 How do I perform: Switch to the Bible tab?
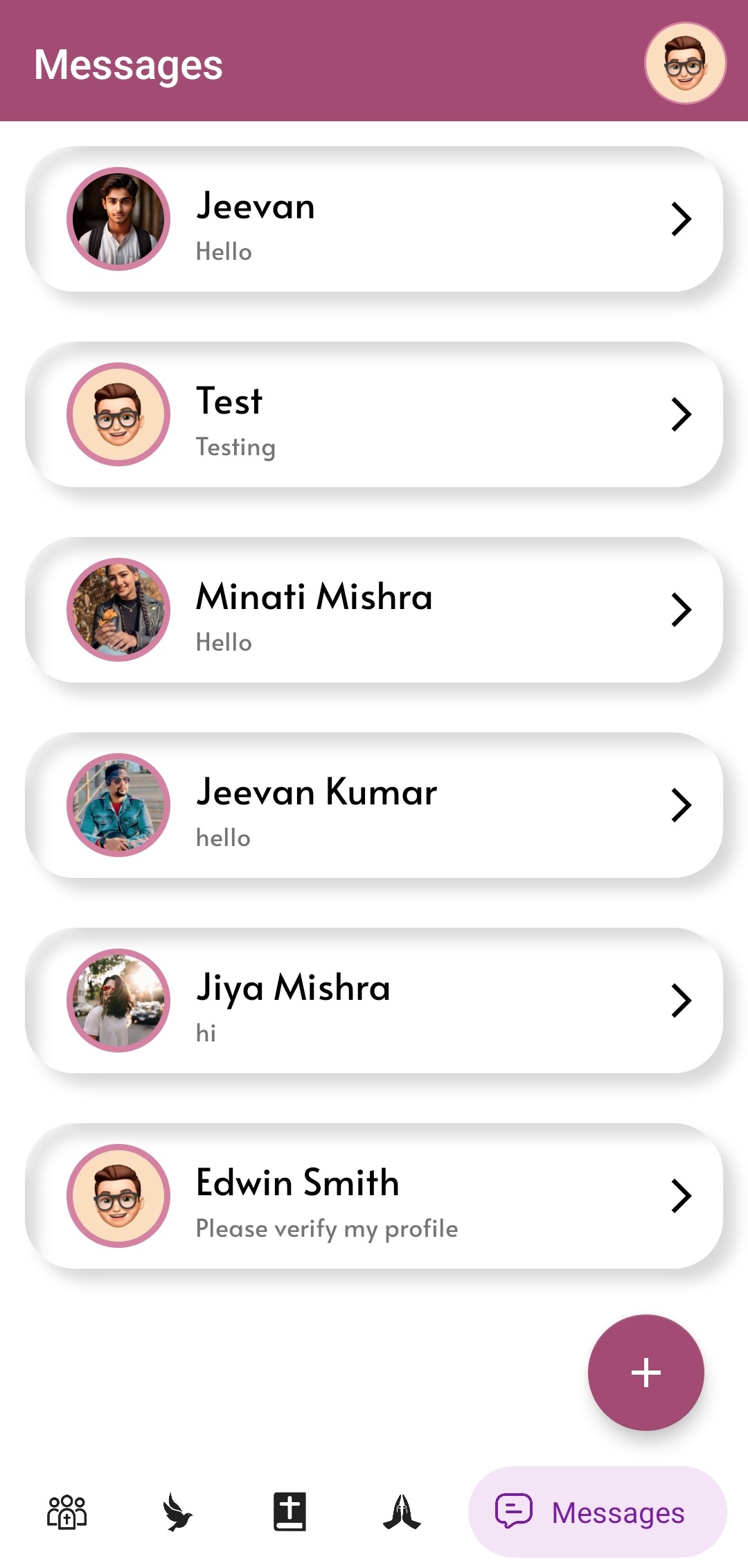tap(290, 1512)
